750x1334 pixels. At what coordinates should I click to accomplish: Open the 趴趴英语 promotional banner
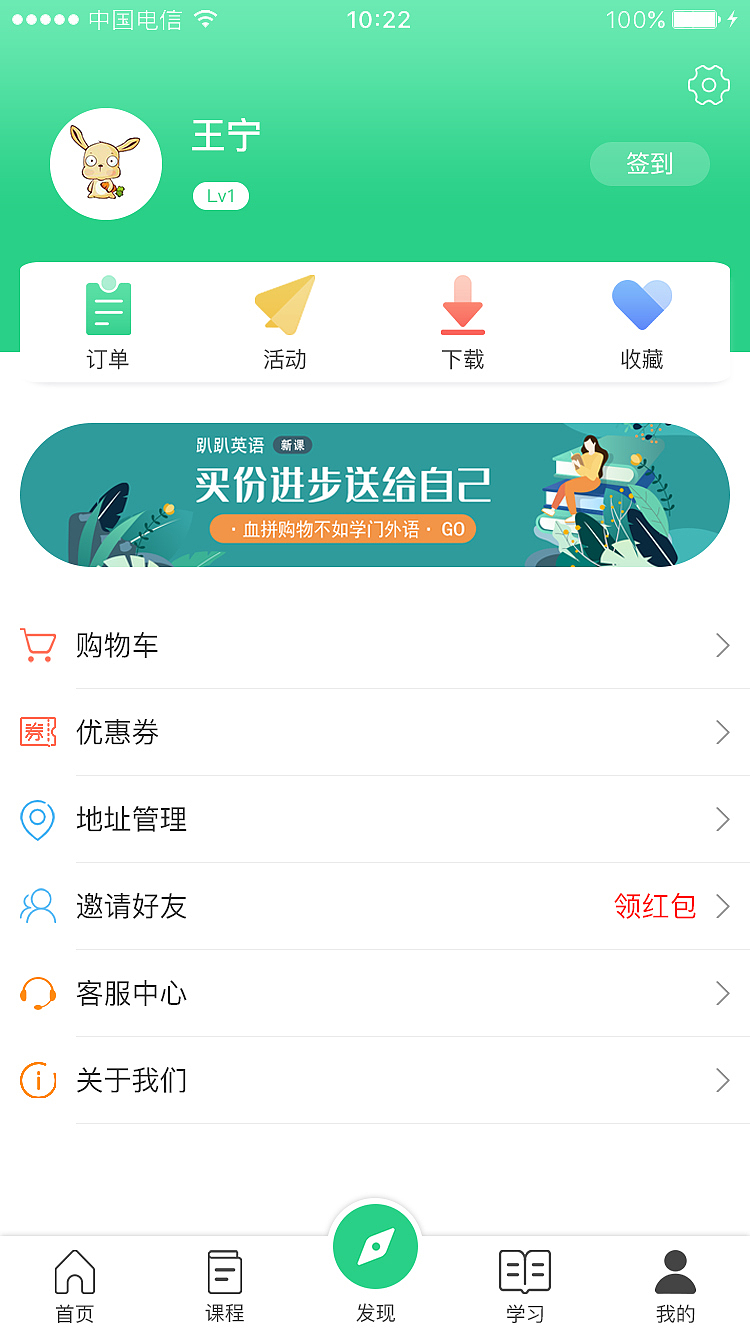[x=375, y=494]
